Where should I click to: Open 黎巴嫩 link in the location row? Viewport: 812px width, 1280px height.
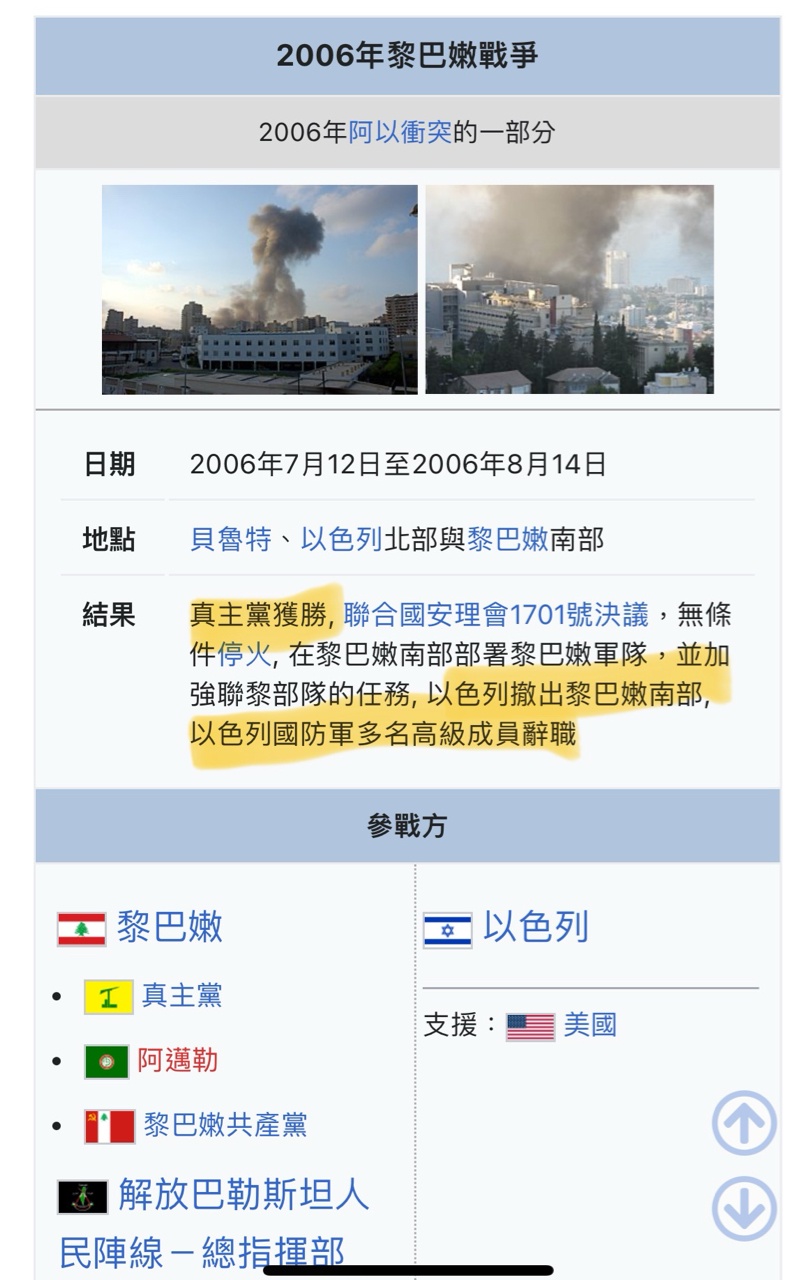(x=508, y=540)
